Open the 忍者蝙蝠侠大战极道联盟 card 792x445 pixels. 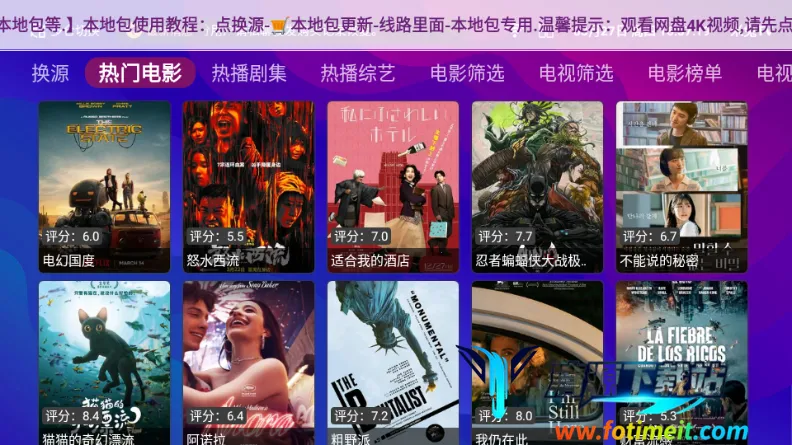pos(537,185)
